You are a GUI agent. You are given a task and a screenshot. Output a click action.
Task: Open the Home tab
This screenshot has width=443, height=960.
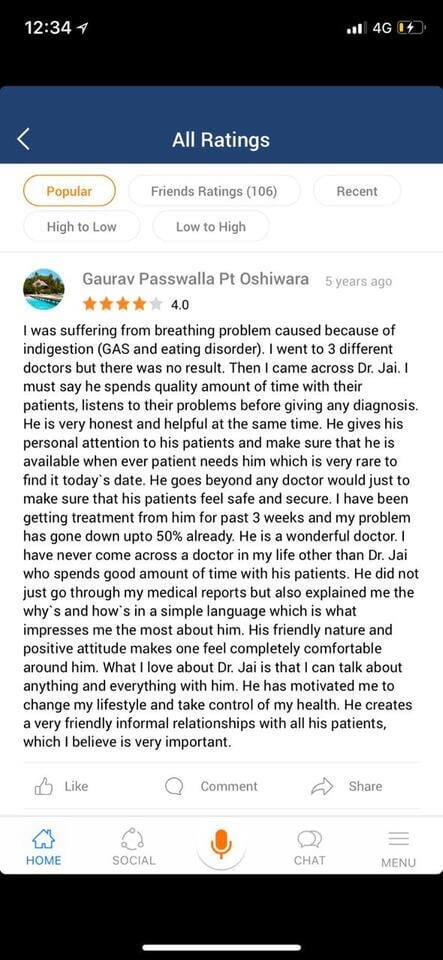pyautogui.click(x=43, y=847)
